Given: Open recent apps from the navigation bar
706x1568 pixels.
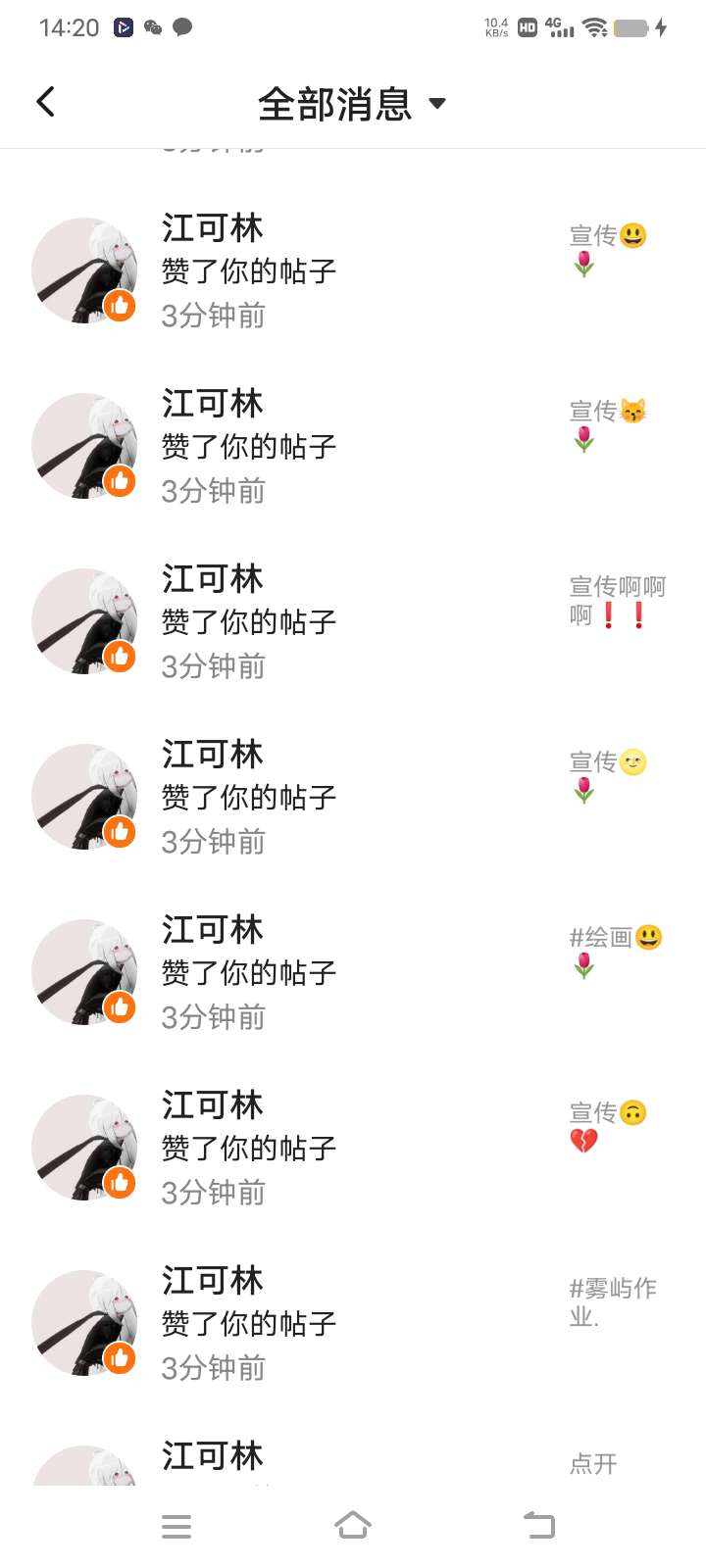Looking at the screenshot, I should [176, 1526].
